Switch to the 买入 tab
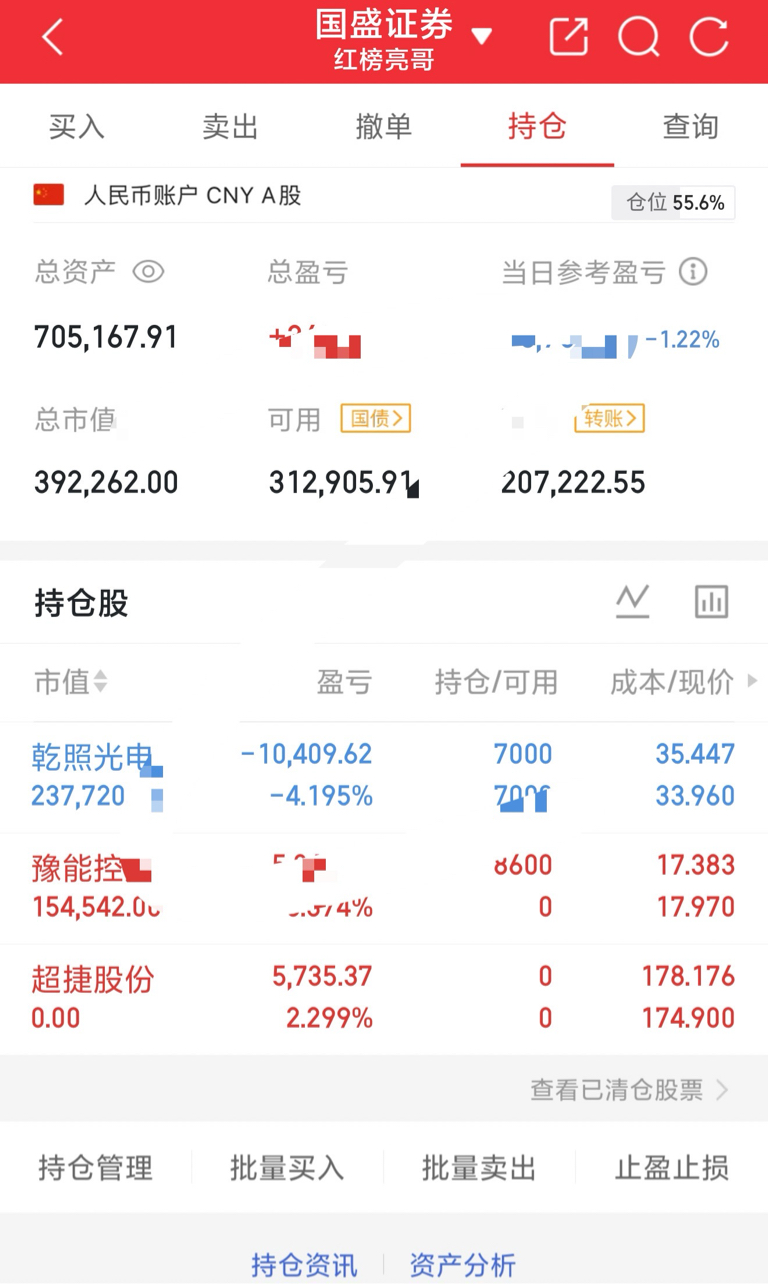This screenshot has height=1284, width=768. point(77,127)
